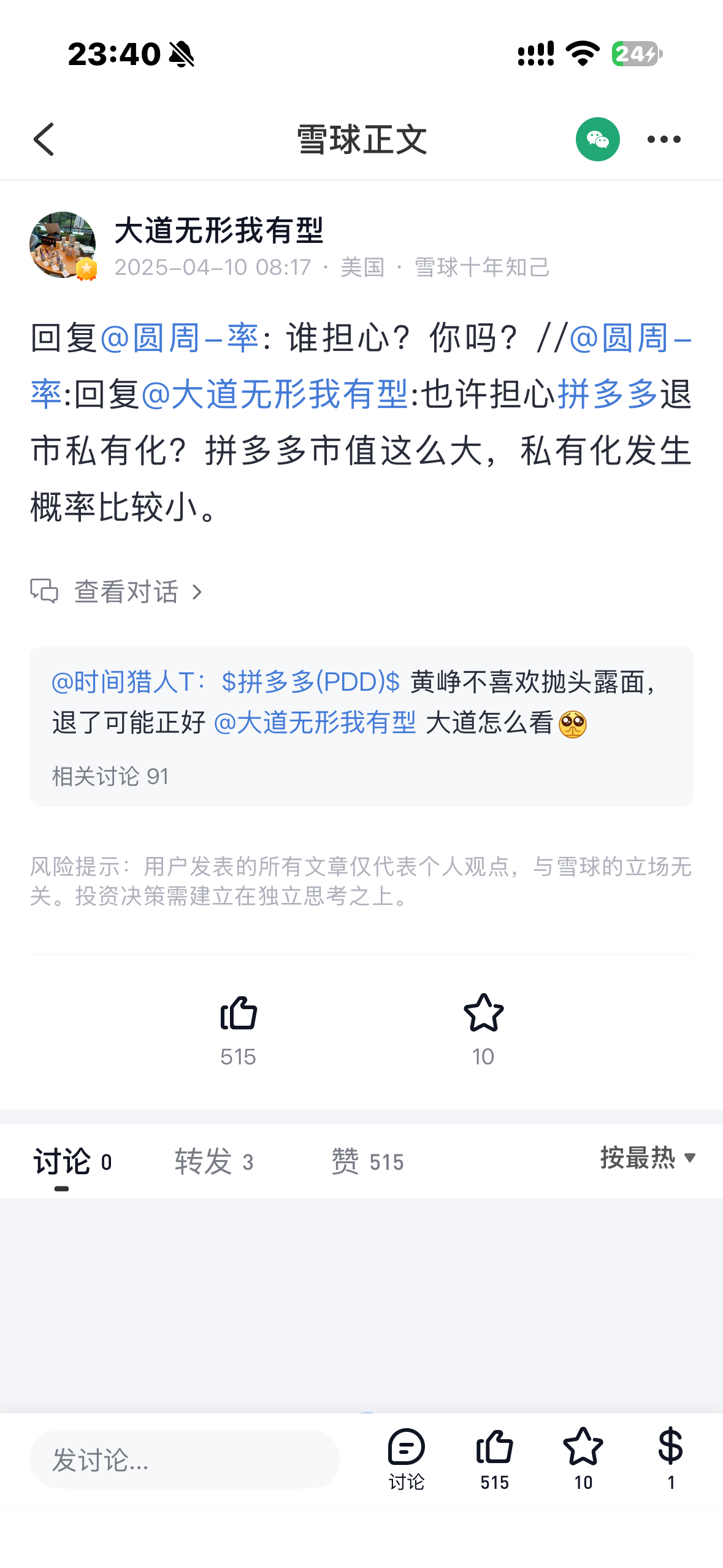Open the 拼多多 stock link in the post text
This screenshot has height=1568, width=723.
pos(608,394)
